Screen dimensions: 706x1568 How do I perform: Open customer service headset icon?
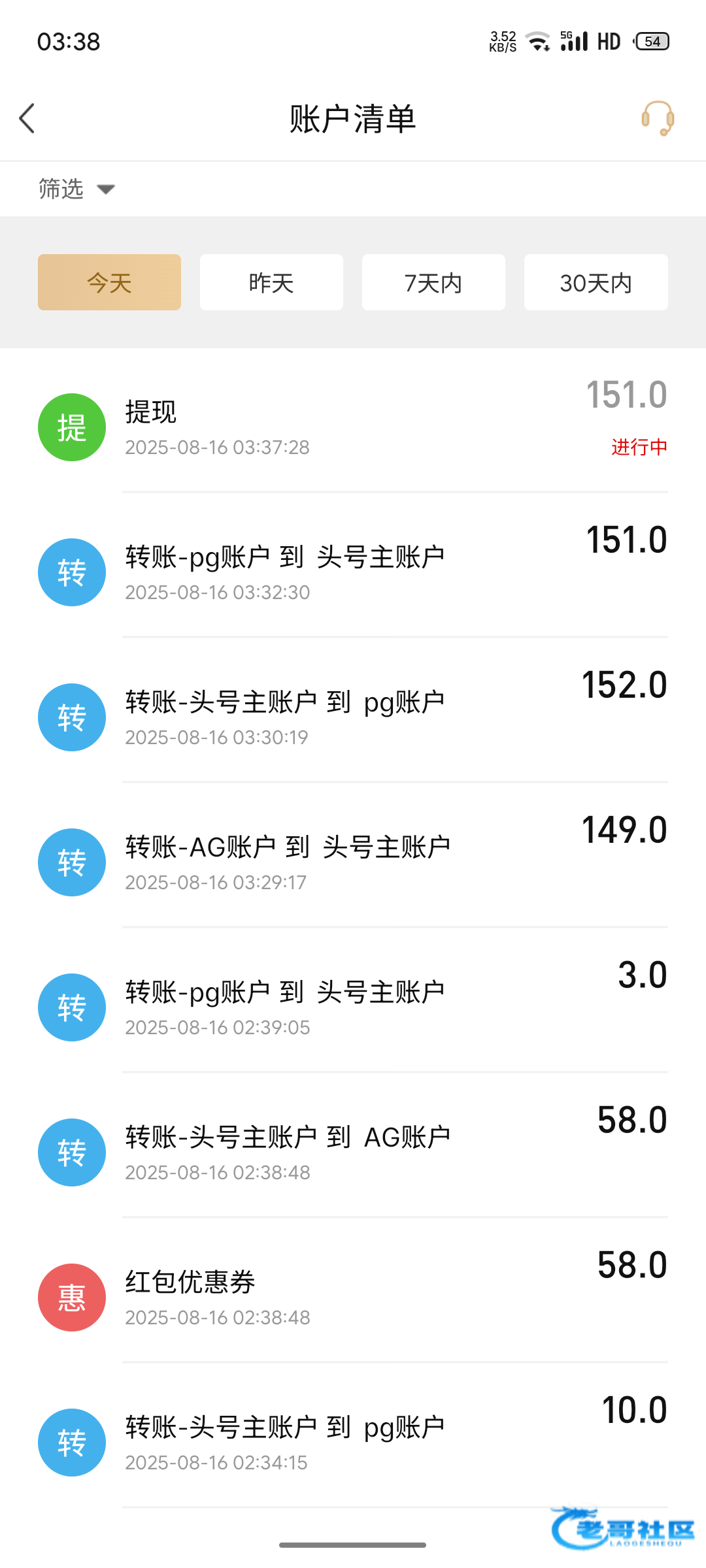click(x=658, y=118)
